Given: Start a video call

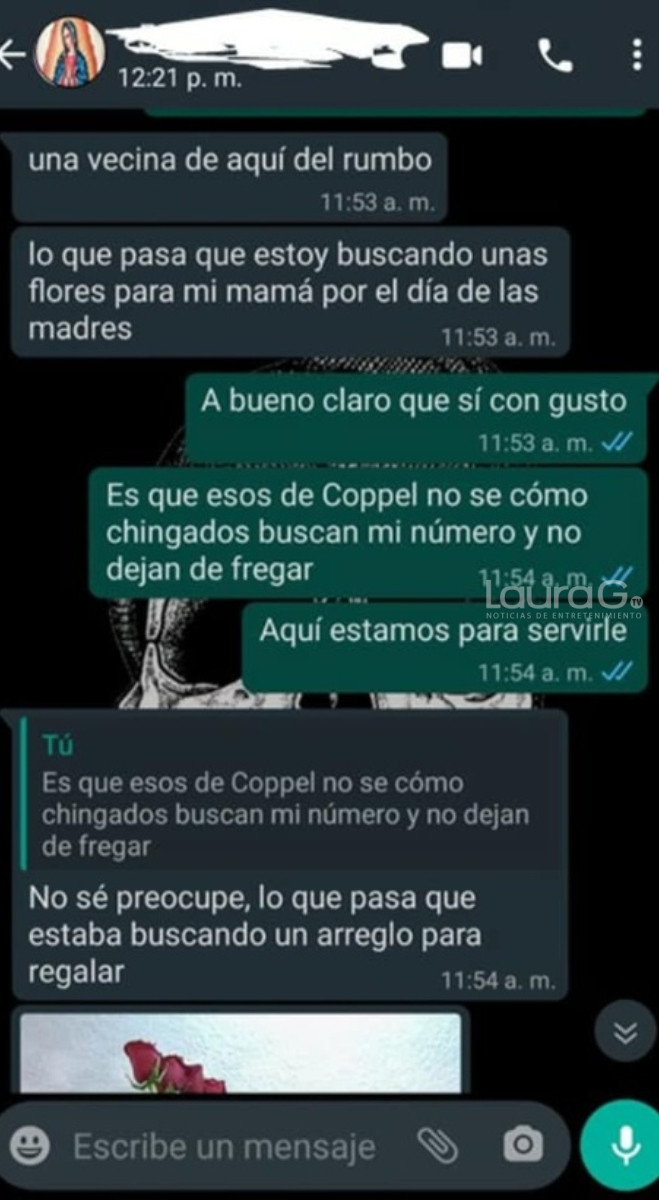Looking at the screenshot, I should 462,56.
